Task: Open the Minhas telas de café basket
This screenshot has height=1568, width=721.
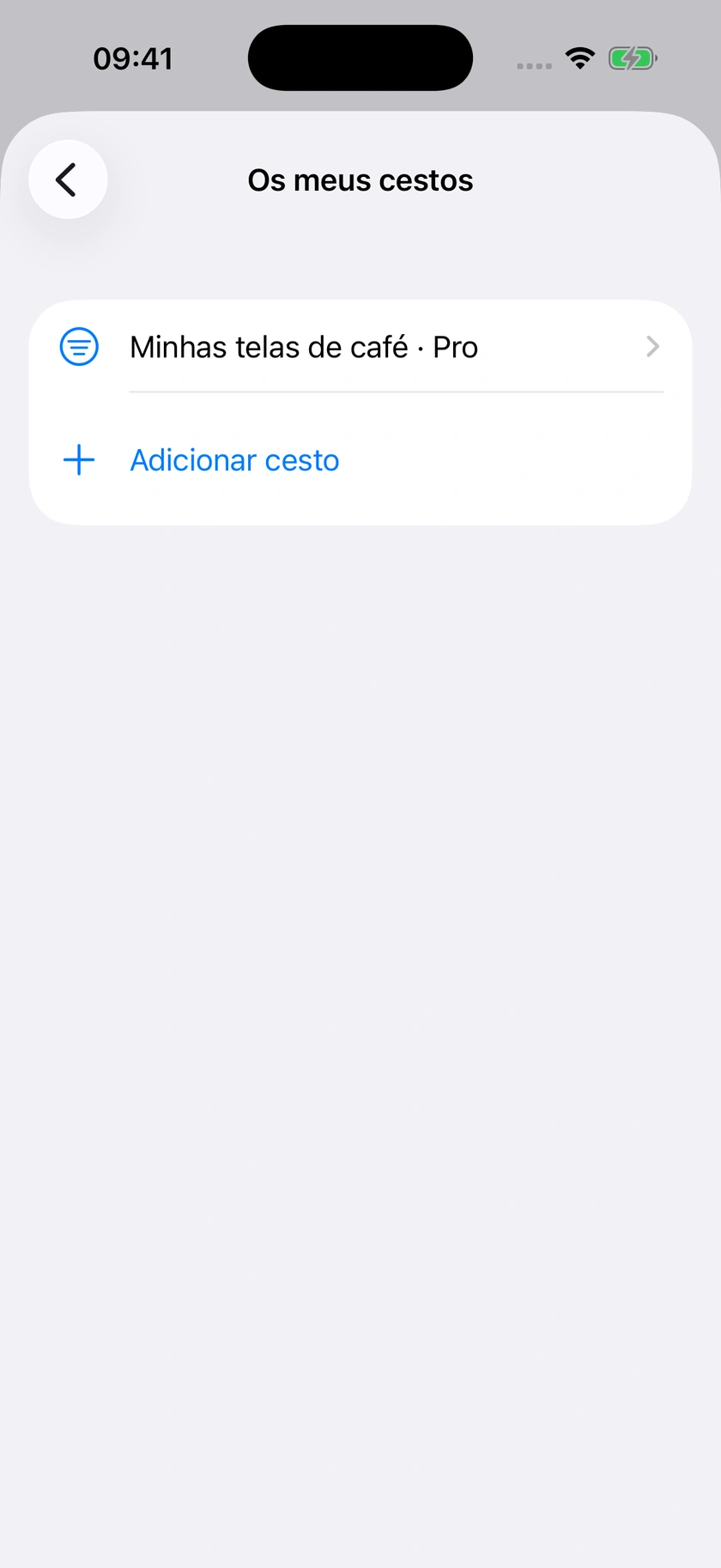Action: coord(360,347)
